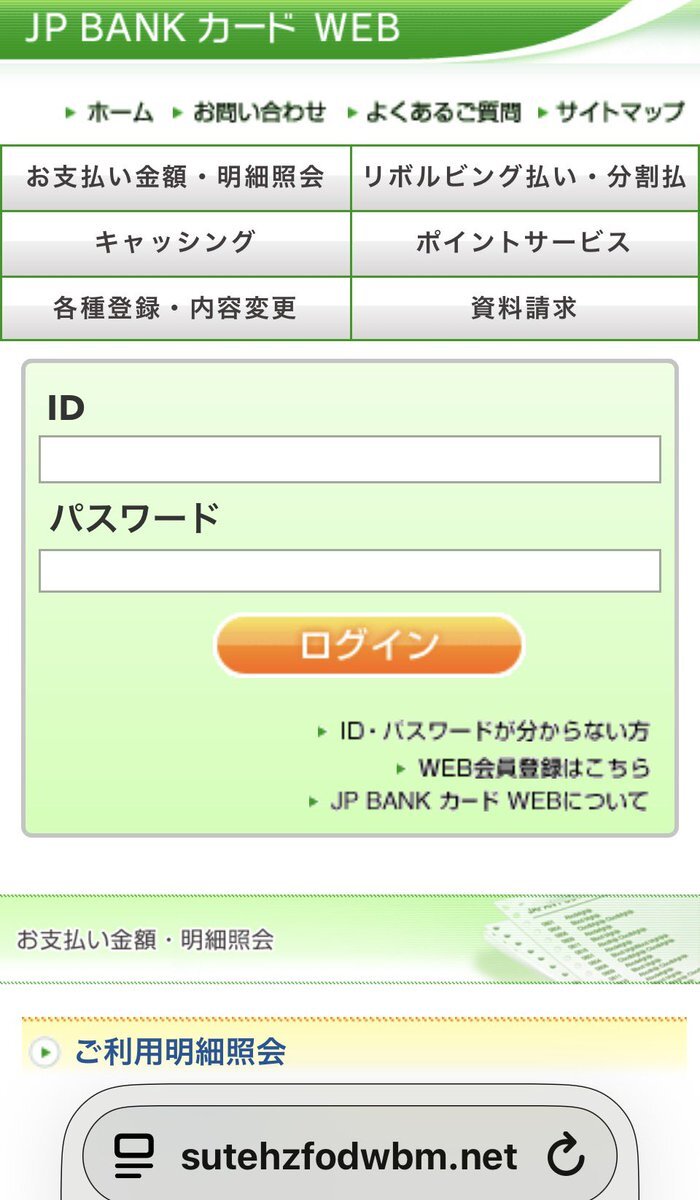Viewport: 700px width, 1200px height.
Task: Open JP BANK カード WEBについて link
Action: [x=488, y=801]
